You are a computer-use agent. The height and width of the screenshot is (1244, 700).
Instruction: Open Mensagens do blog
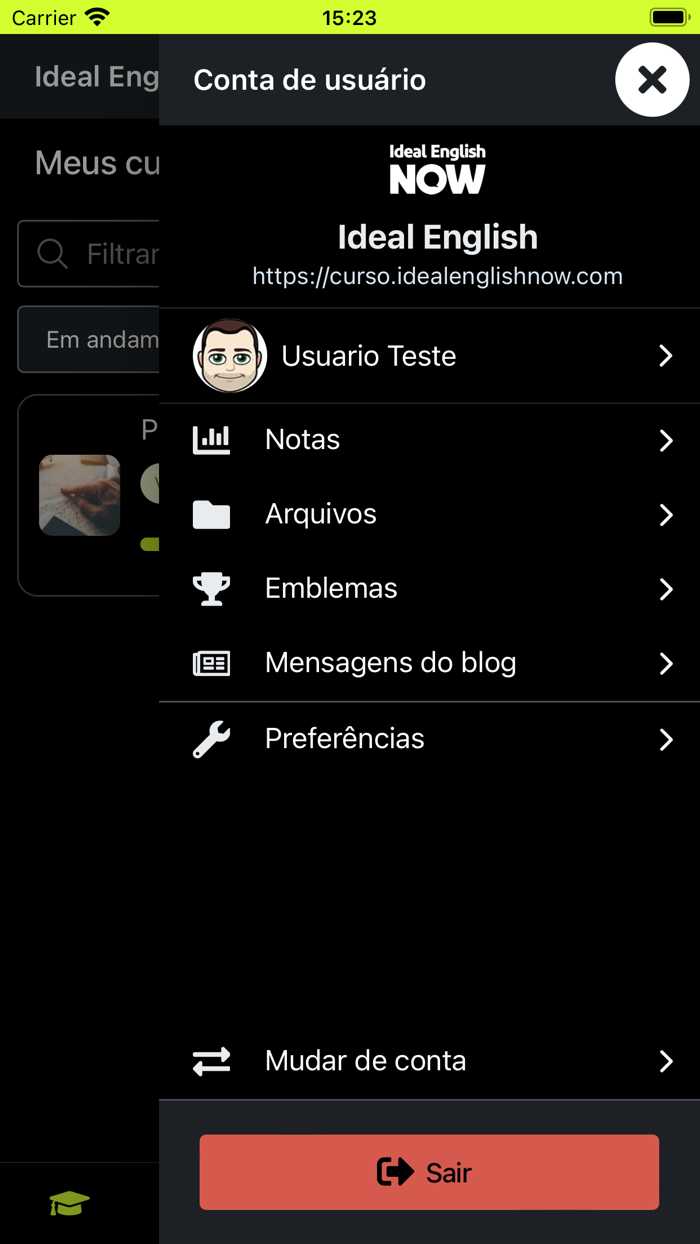(x=430, y=663)
